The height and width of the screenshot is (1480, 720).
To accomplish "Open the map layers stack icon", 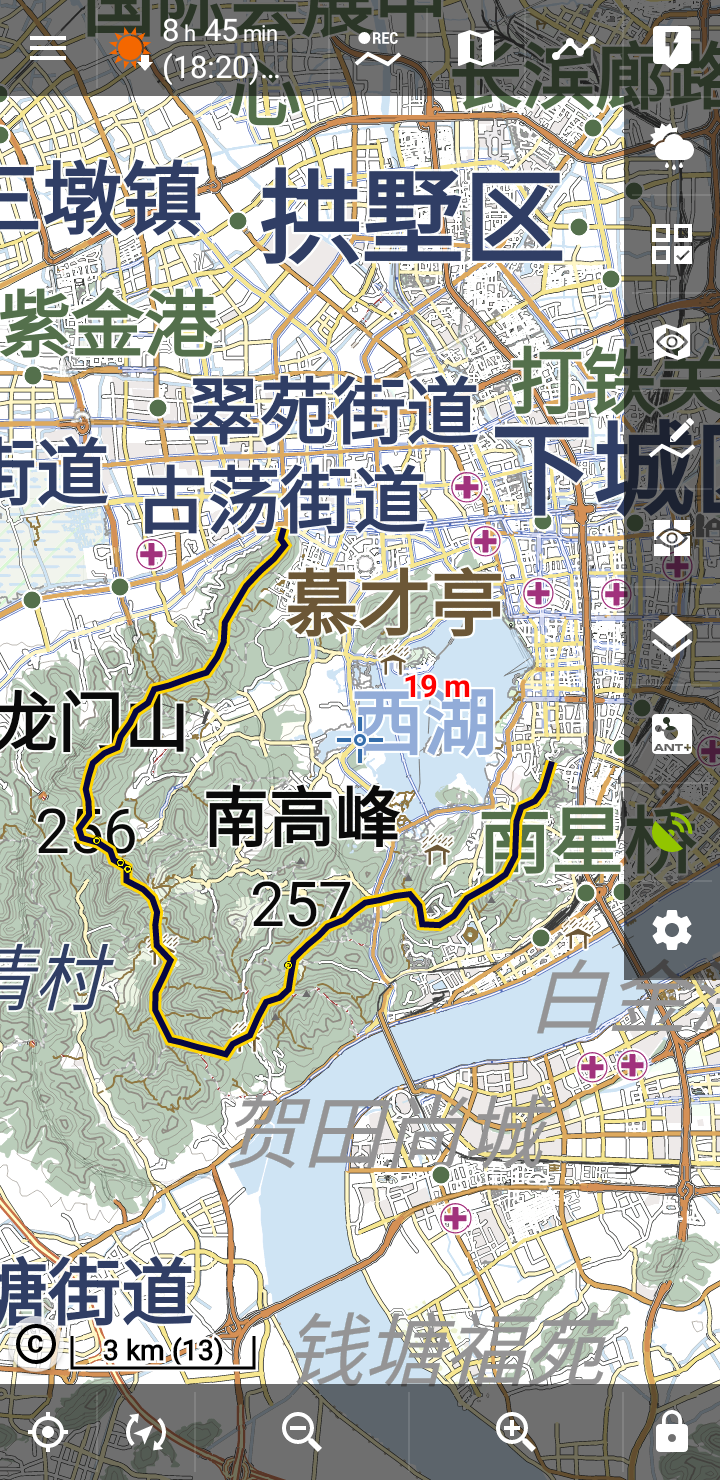I will click(672, 636).
